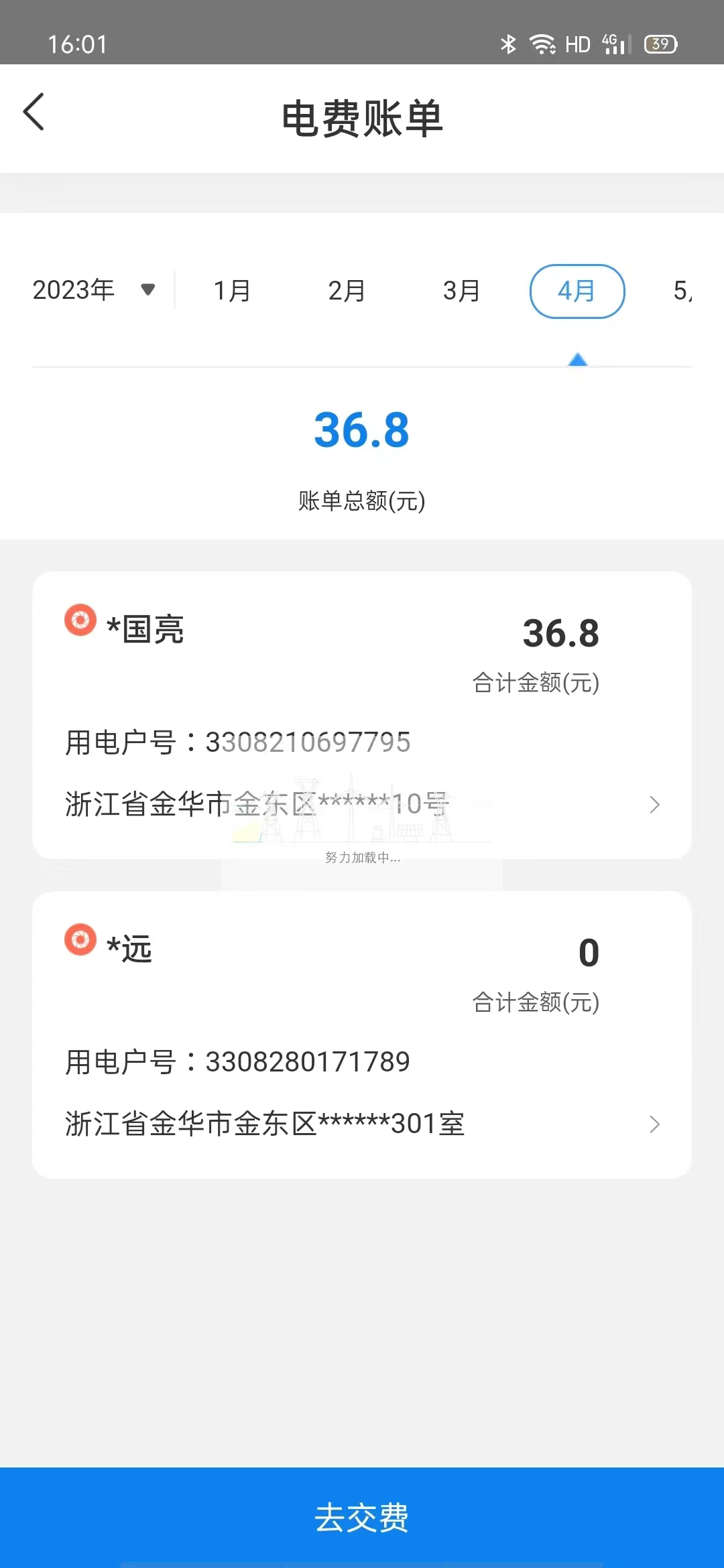724x1568 pixels.
Task: Switch to the 1月 bill tab
Action: click(x=232, y=291)
